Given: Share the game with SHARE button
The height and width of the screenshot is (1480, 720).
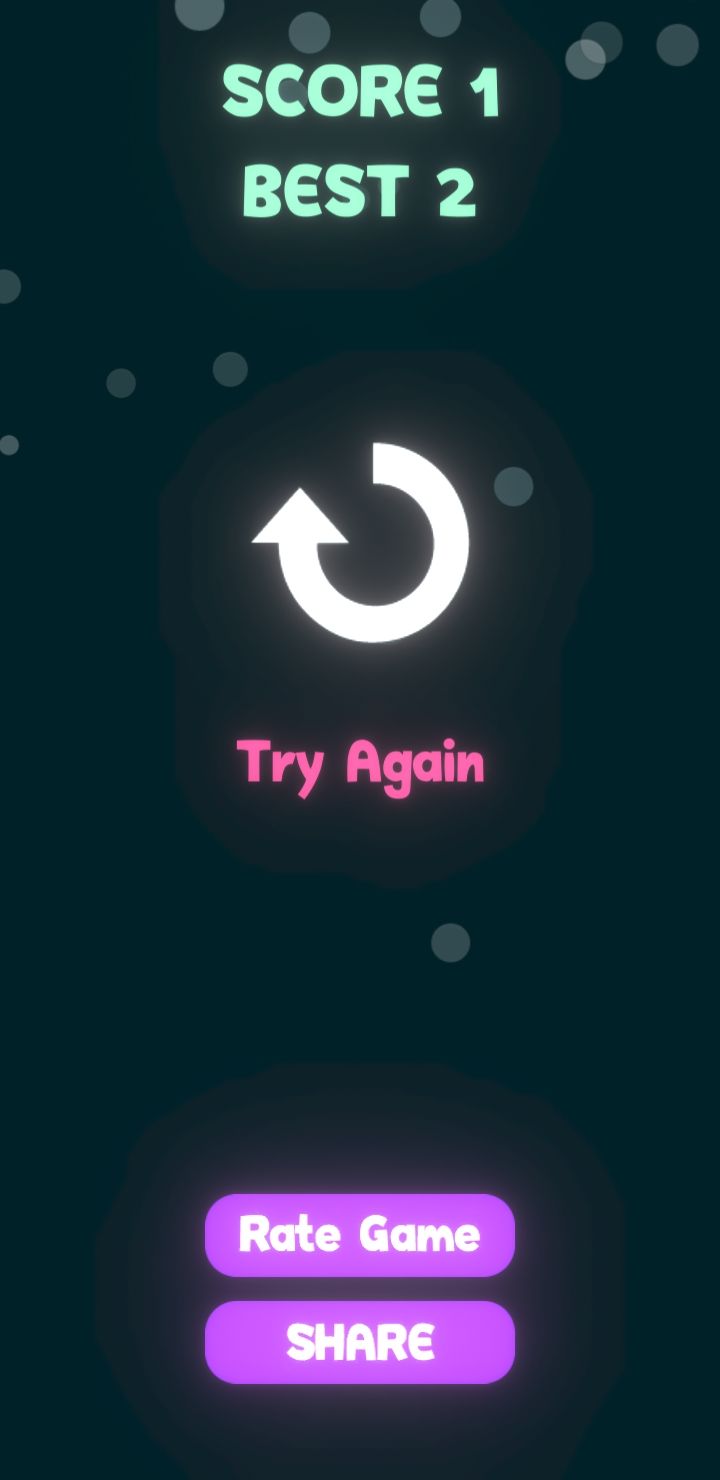Looking at the screenshot, I should coord(360,1342).
